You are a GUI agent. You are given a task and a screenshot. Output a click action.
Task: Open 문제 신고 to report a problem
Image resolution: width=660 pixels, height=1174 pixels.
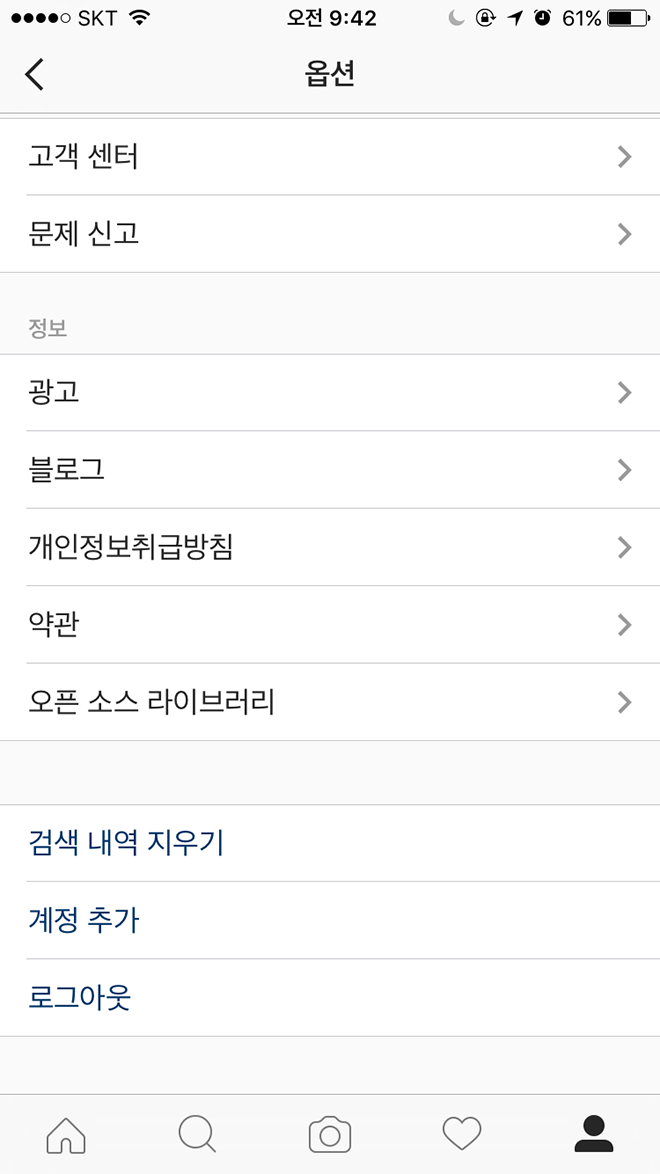(330, 234)
